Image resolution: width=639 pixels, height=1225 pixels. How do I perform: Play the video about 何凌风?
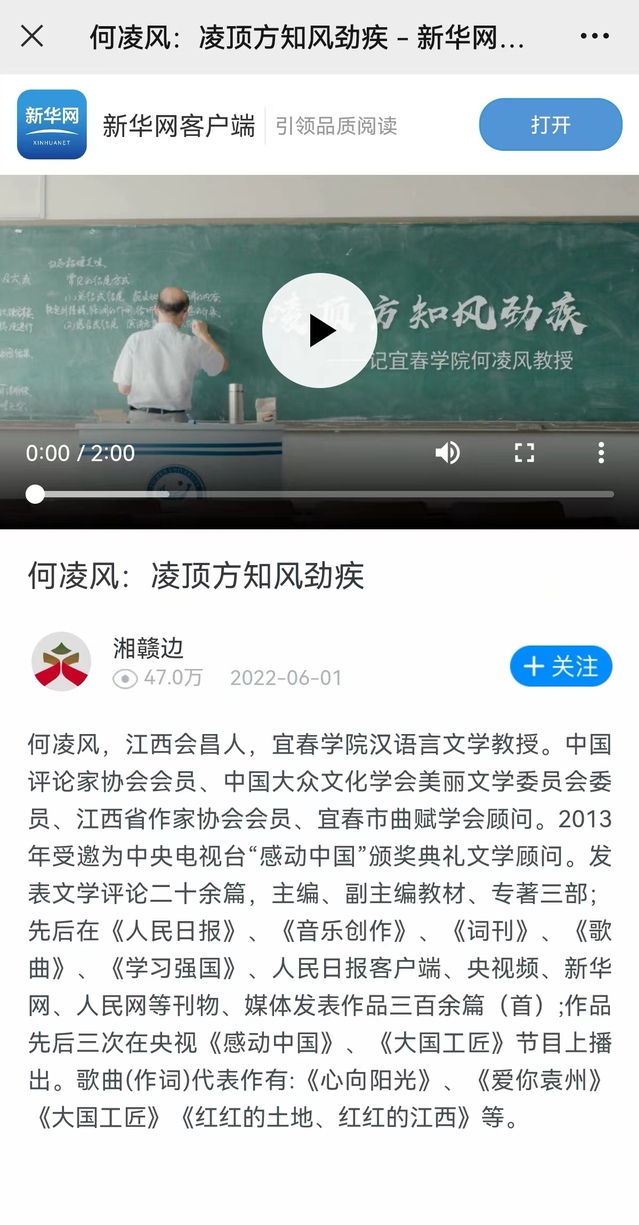320,330
